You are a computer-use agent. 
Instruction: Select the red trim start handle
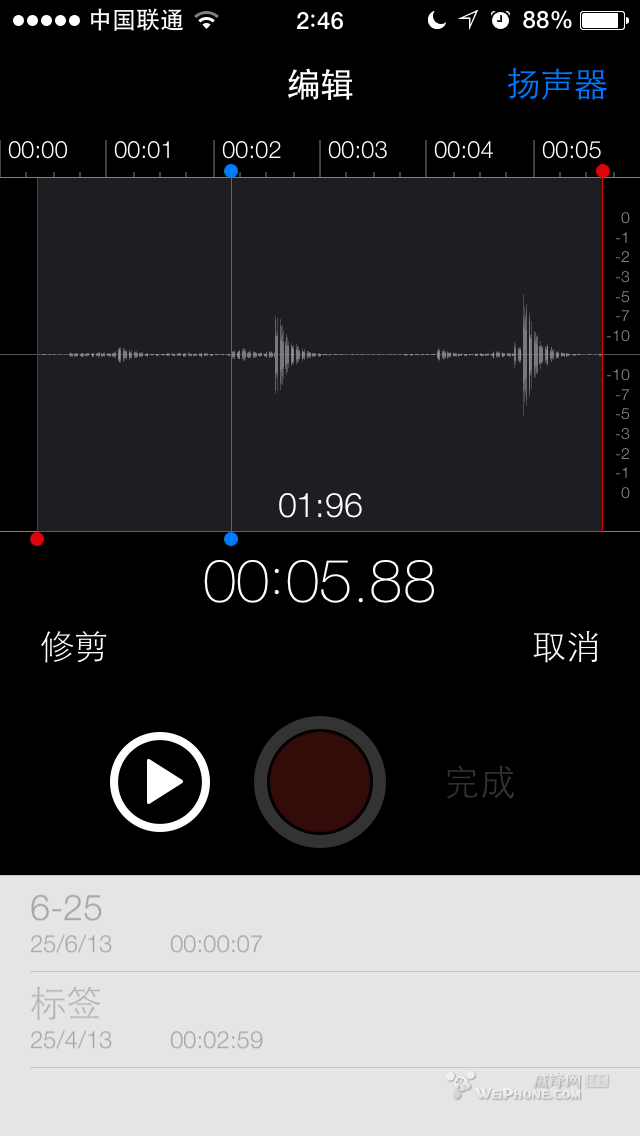37,539
